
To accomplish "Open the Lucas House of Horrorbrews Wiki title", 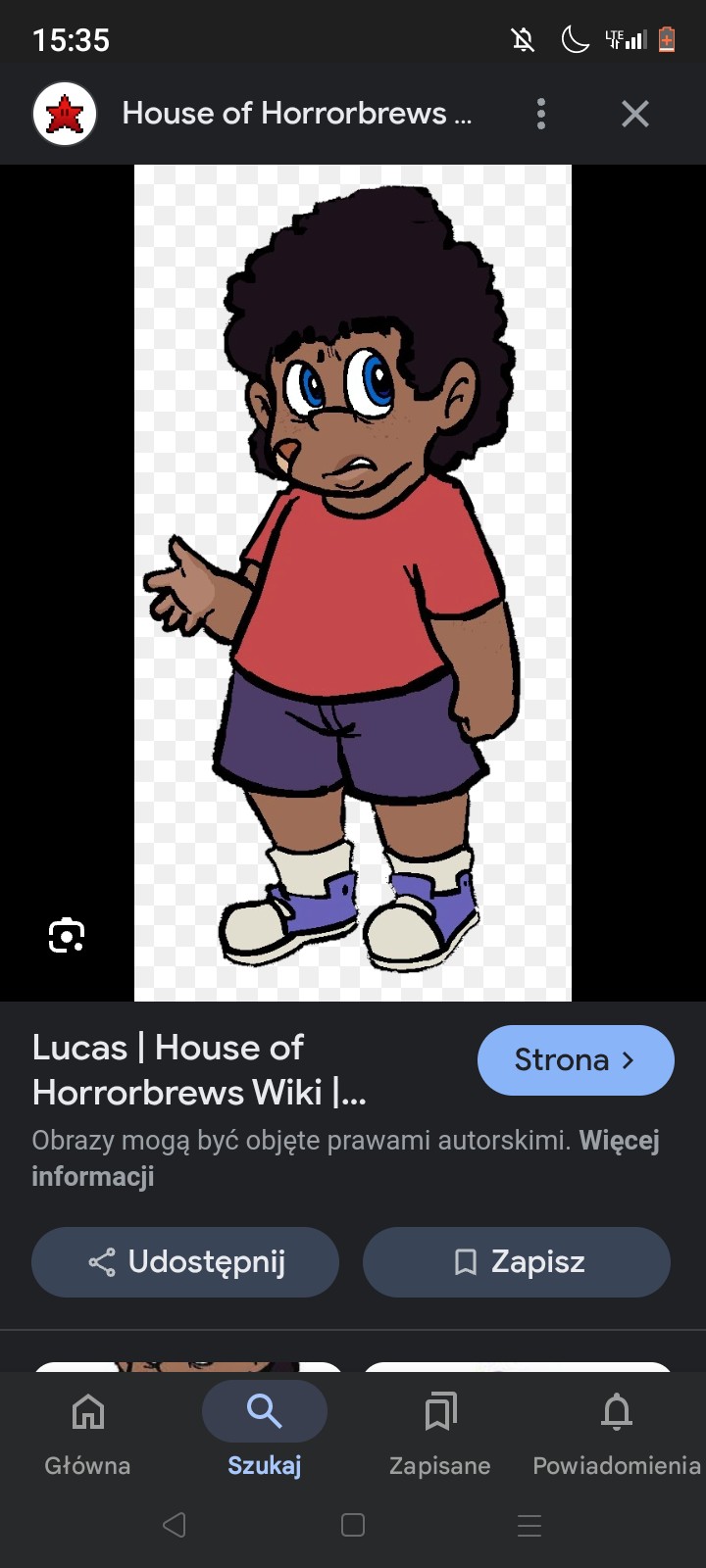I will 199,1070.
